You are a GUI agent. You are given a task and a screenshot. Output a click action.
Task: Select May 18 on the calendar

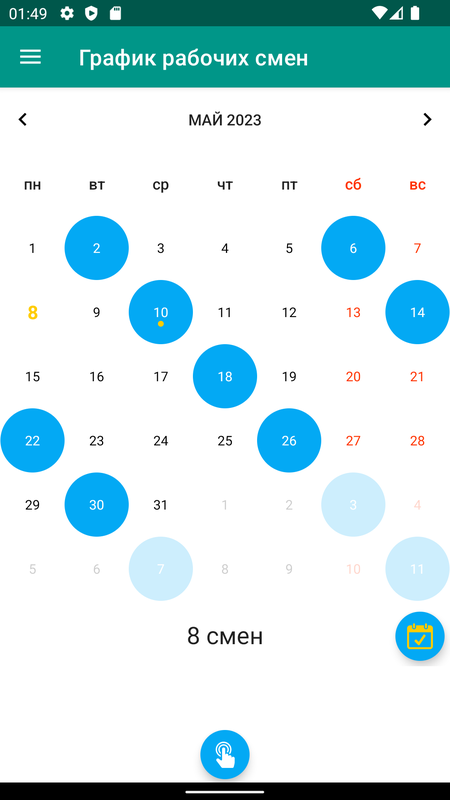click(225, 377)
